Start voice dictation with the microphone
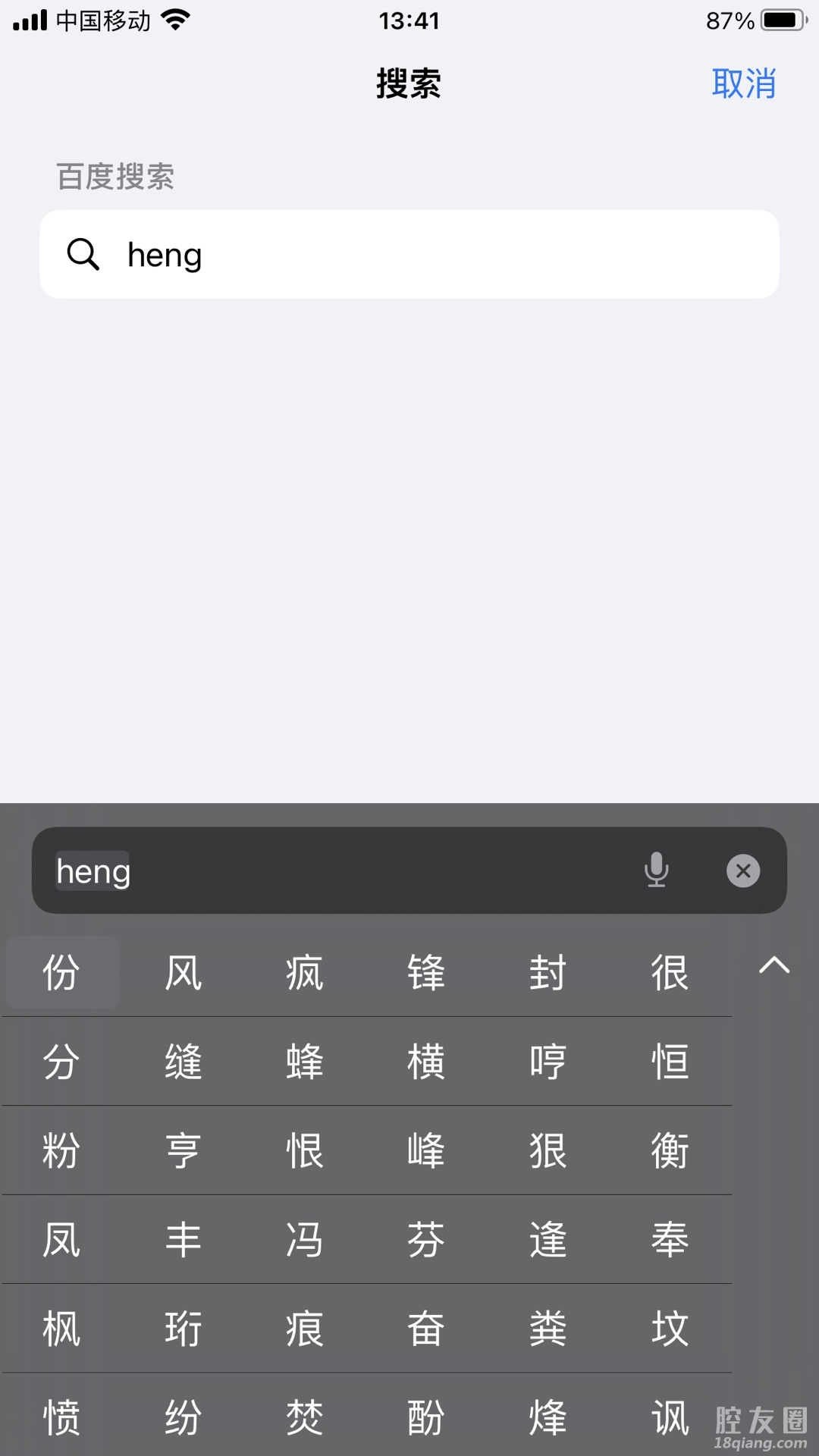Image resolution: width=819 pixels, height=1456 pixels. pos(656,870)
